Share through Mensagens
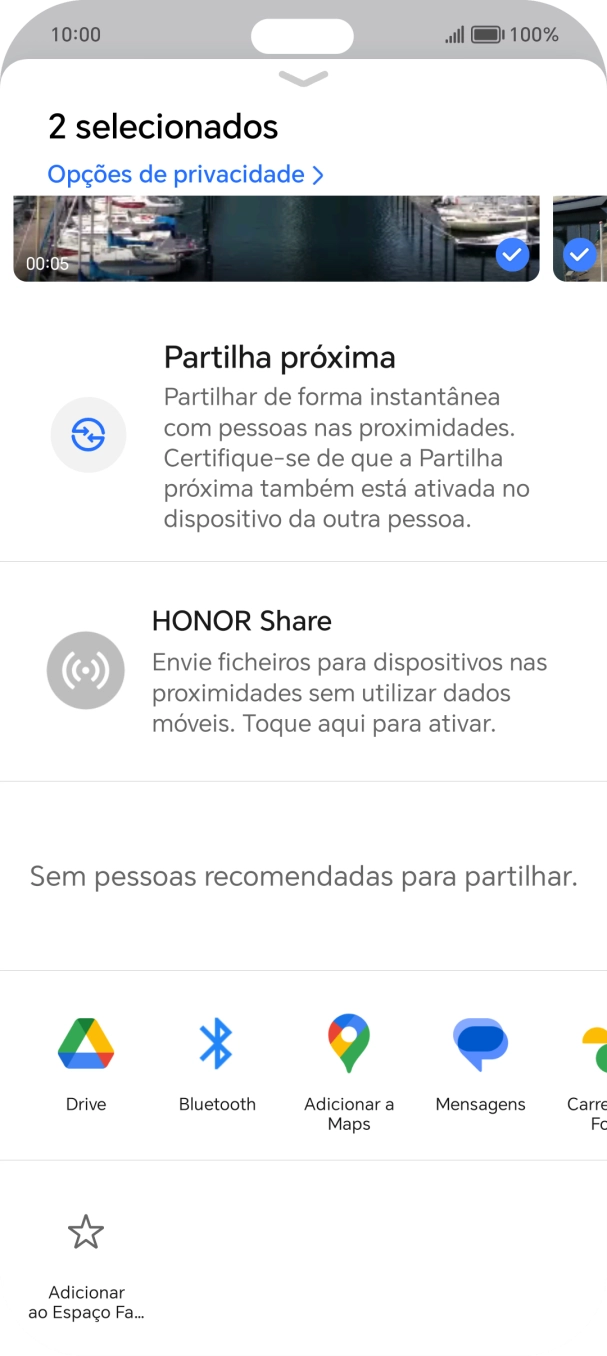This screenshot has width=607, height=1356. tap(480, 1060)
